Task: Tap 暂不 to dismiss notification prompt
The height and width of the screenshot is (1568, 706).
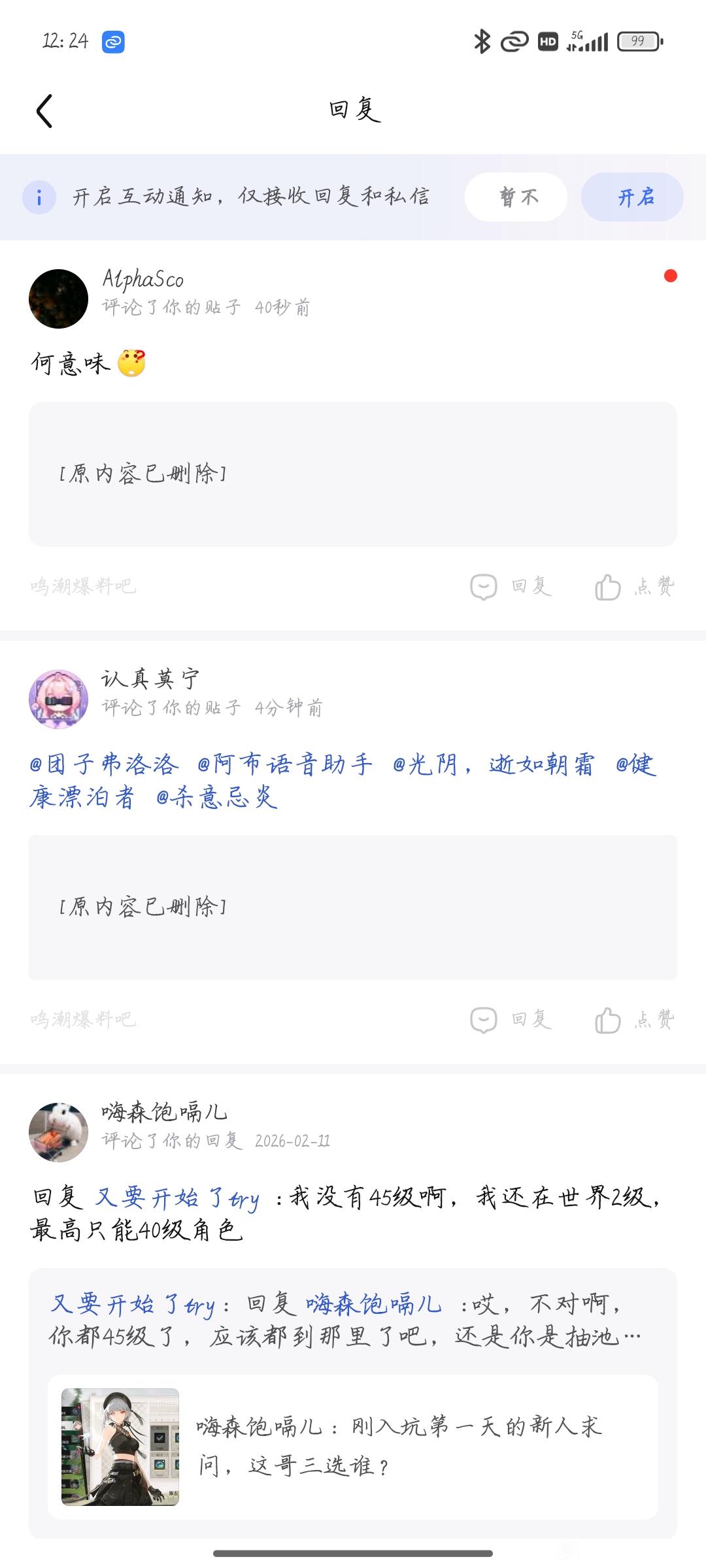Action: coord(516,197)
